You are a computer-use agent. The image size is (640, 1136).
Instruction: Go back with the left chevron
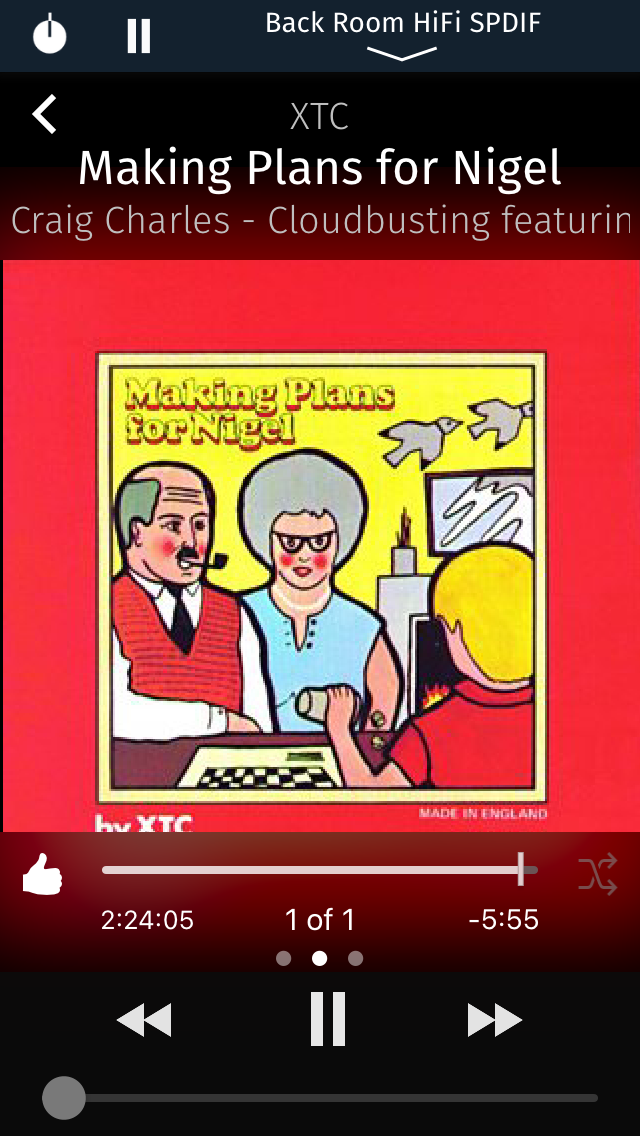[x=44, y=114]
